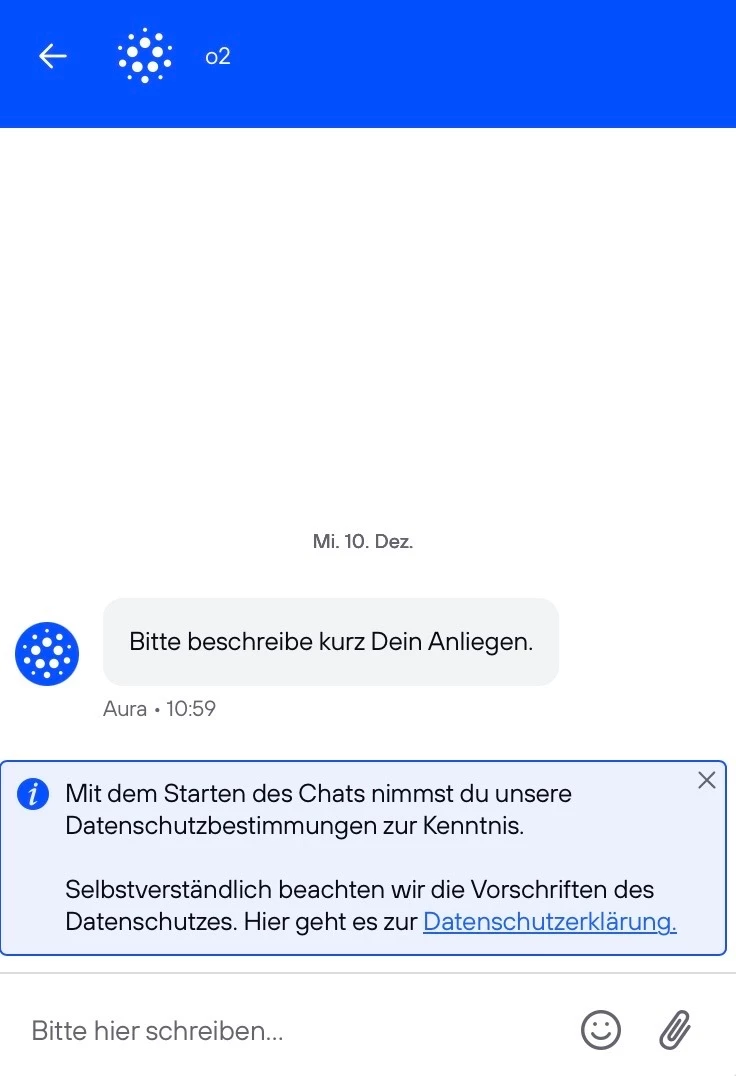Go back using the header arrow
The width and height of the screenshot is (736, 1076).
coord(53,57)
